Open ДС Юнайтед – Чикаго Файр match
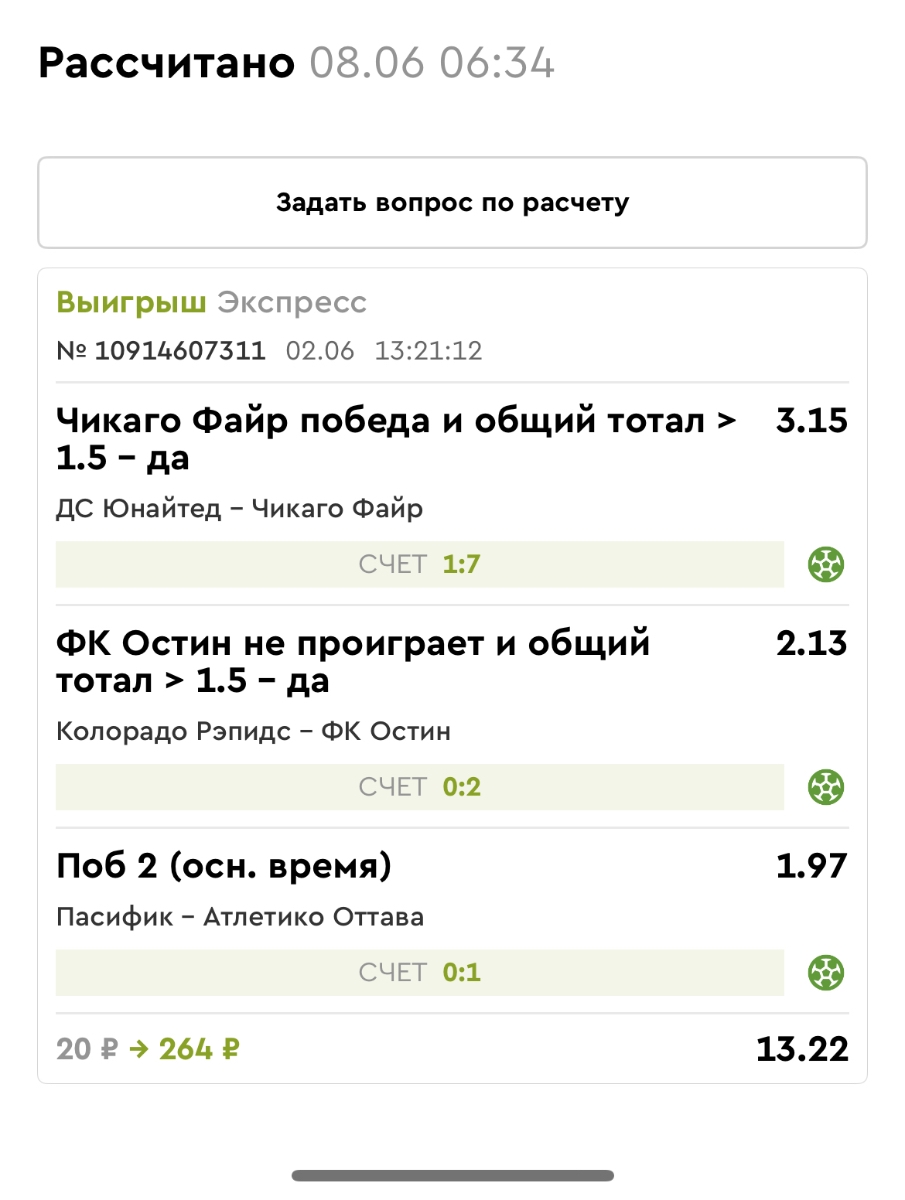This screenshot has width=905, height=1200. pyautogui.click(x=240, y=509)
